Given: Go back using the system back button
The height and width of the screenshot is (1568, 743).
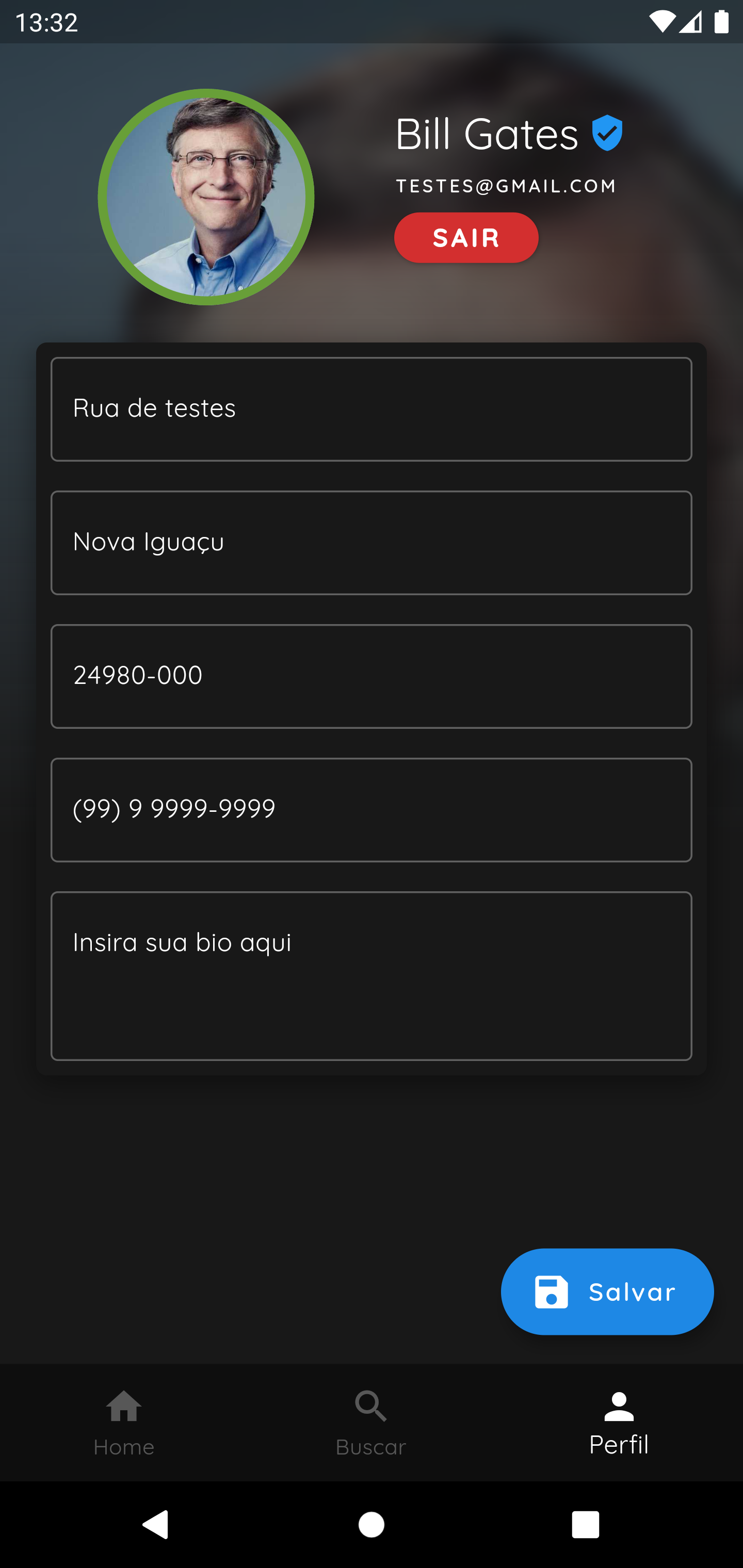Looking at the screenshot, I should point(156,1525).
